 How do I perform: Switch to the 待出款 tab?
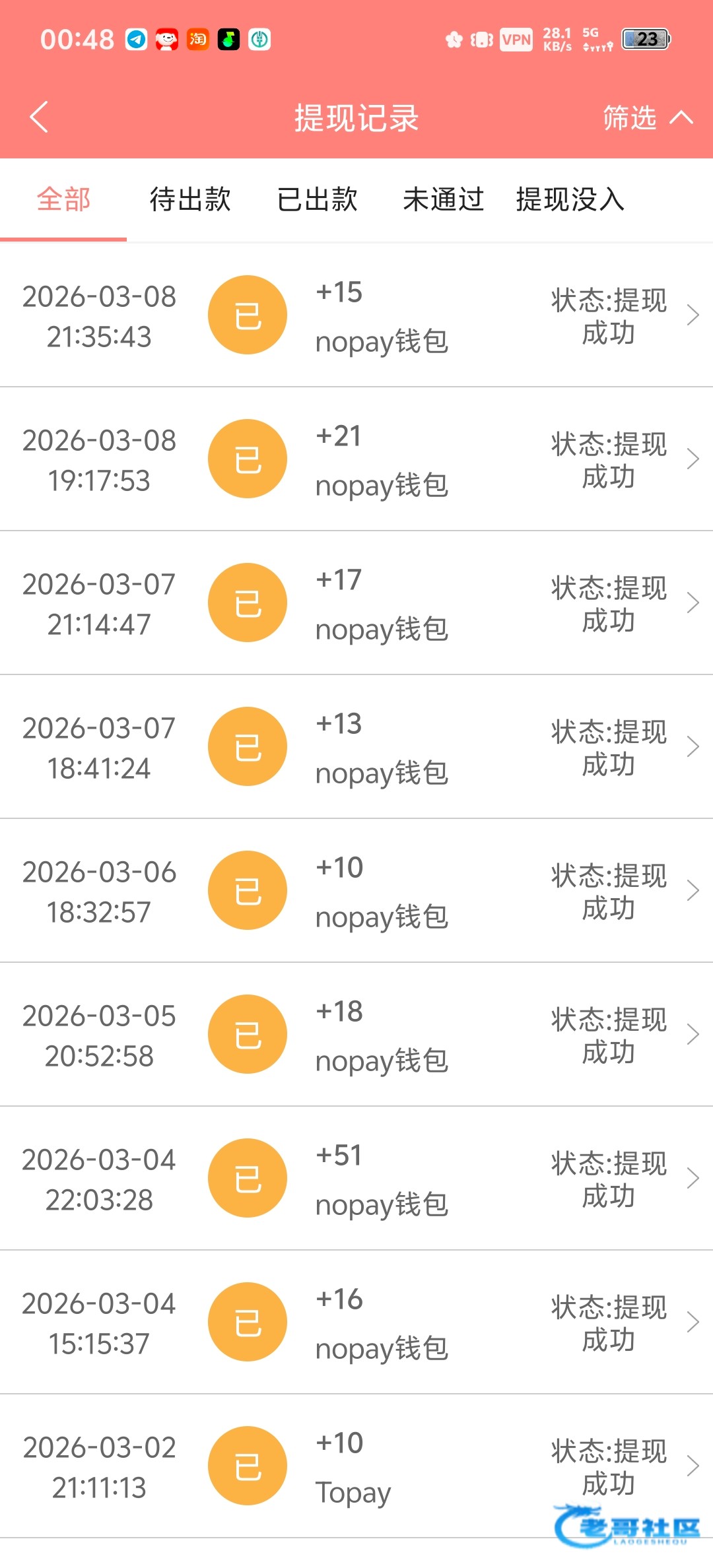190,199
